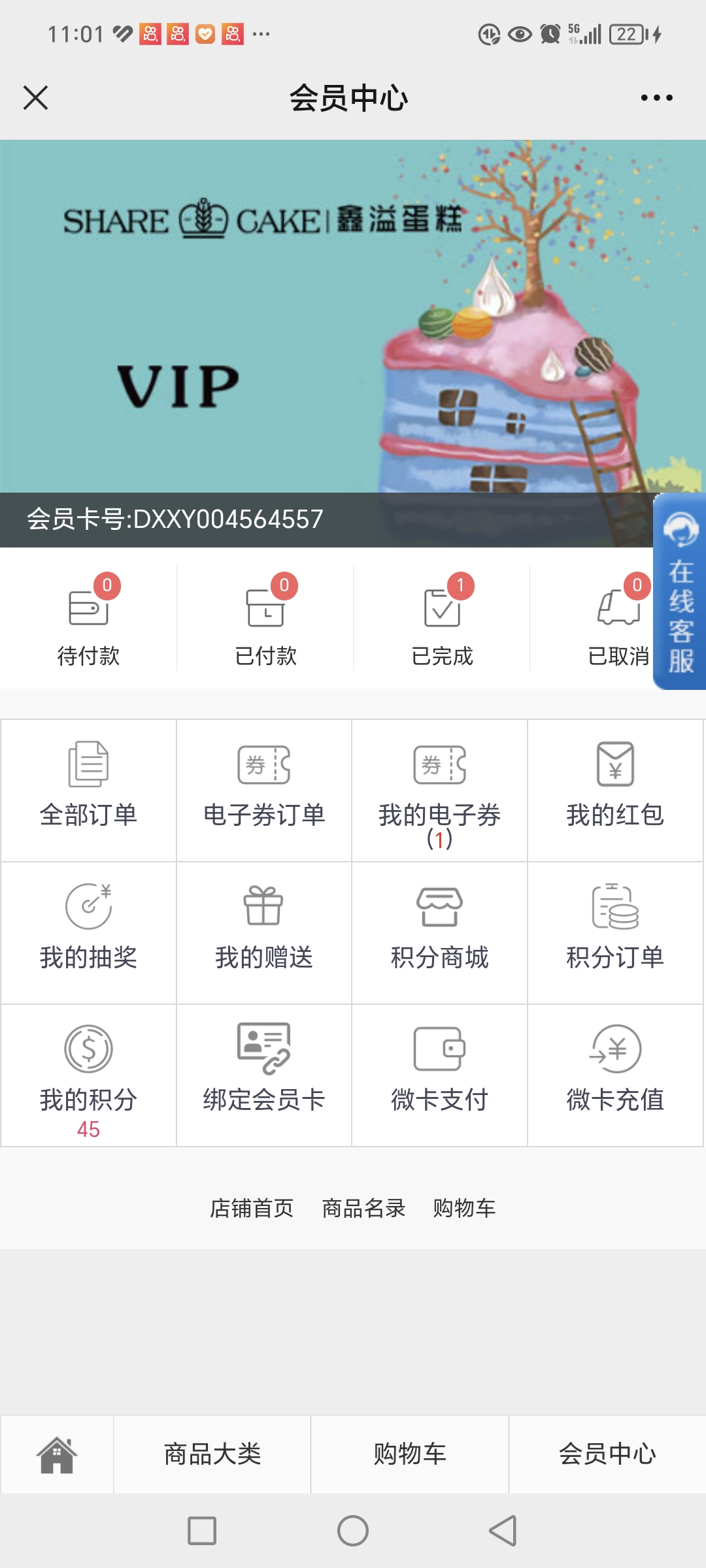
Task: Select 绑定会员卡
Action: tap(264, 1075)
